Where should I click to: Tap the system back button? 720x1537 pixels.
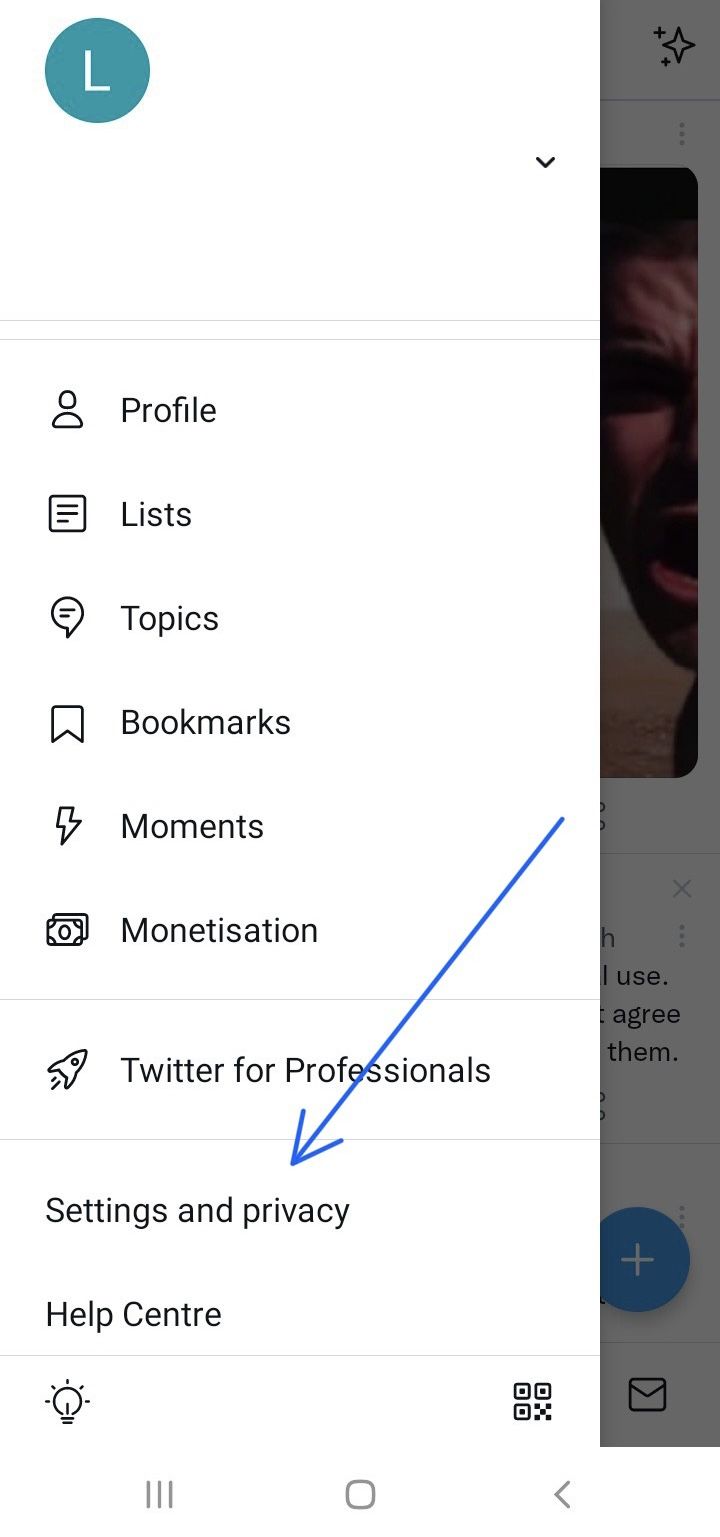562,1495
